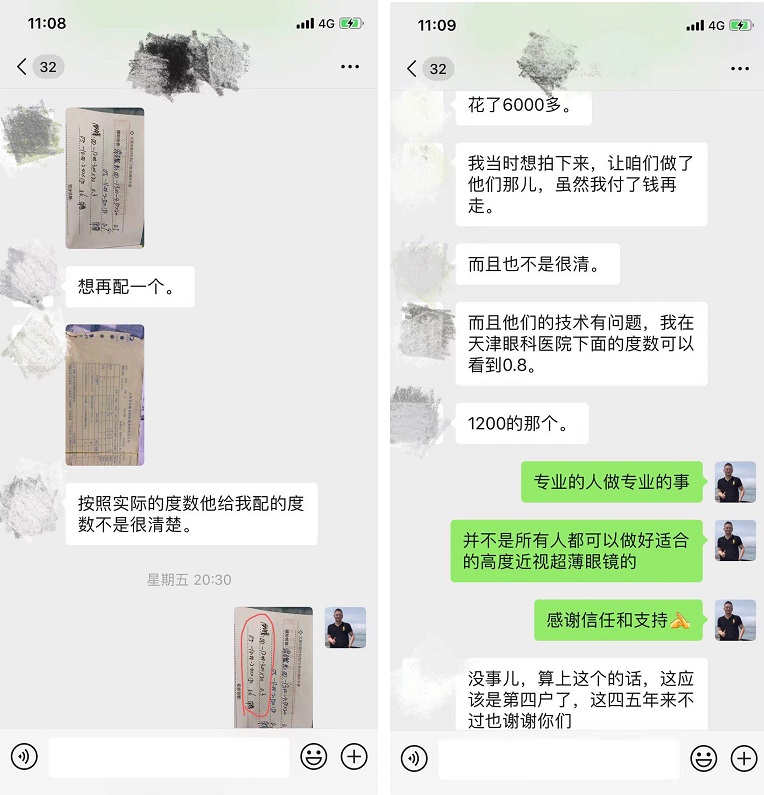Open sender avatar beside "专业的人做专业的事"
The image size is (764, 795).
(x=735, y=482)
